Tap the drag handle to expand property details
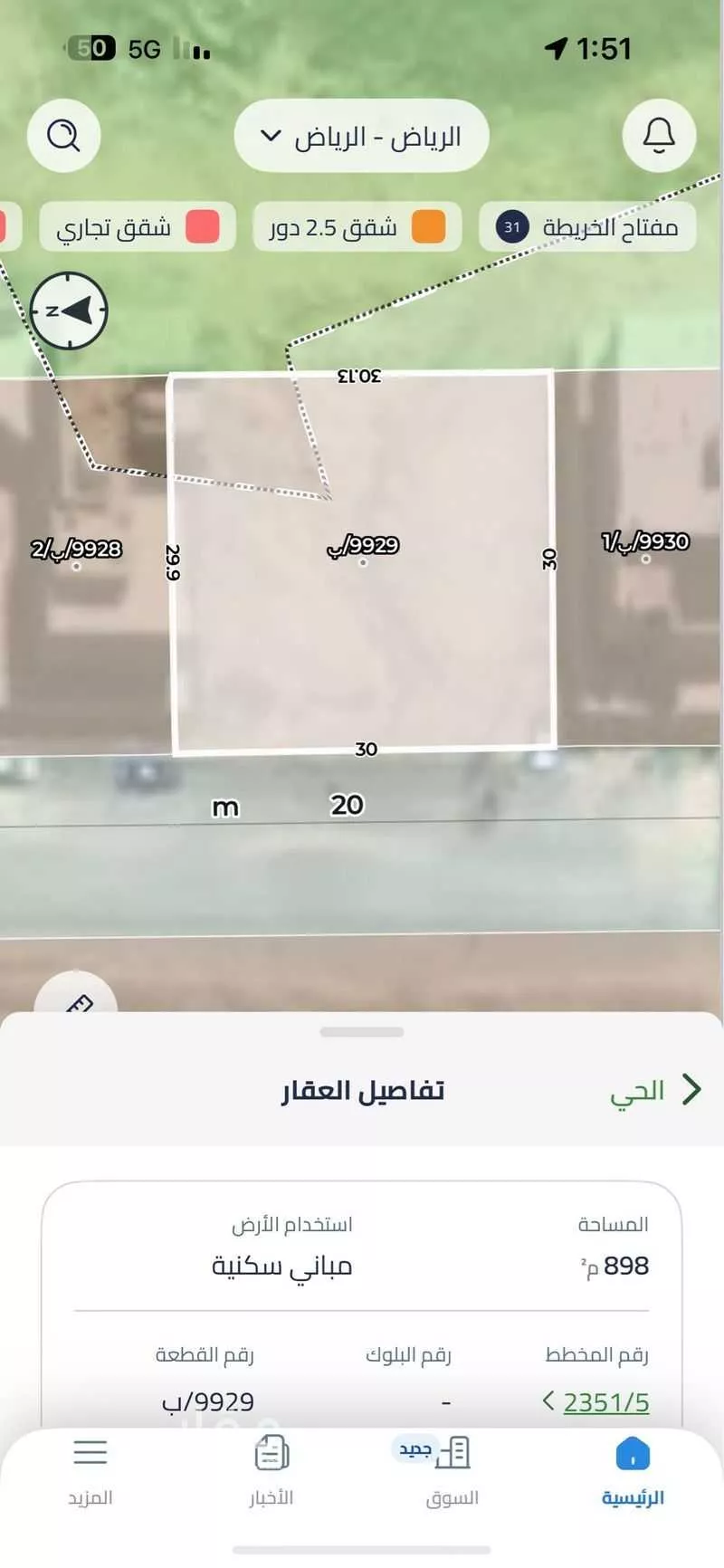 [x=362, y=1029]
